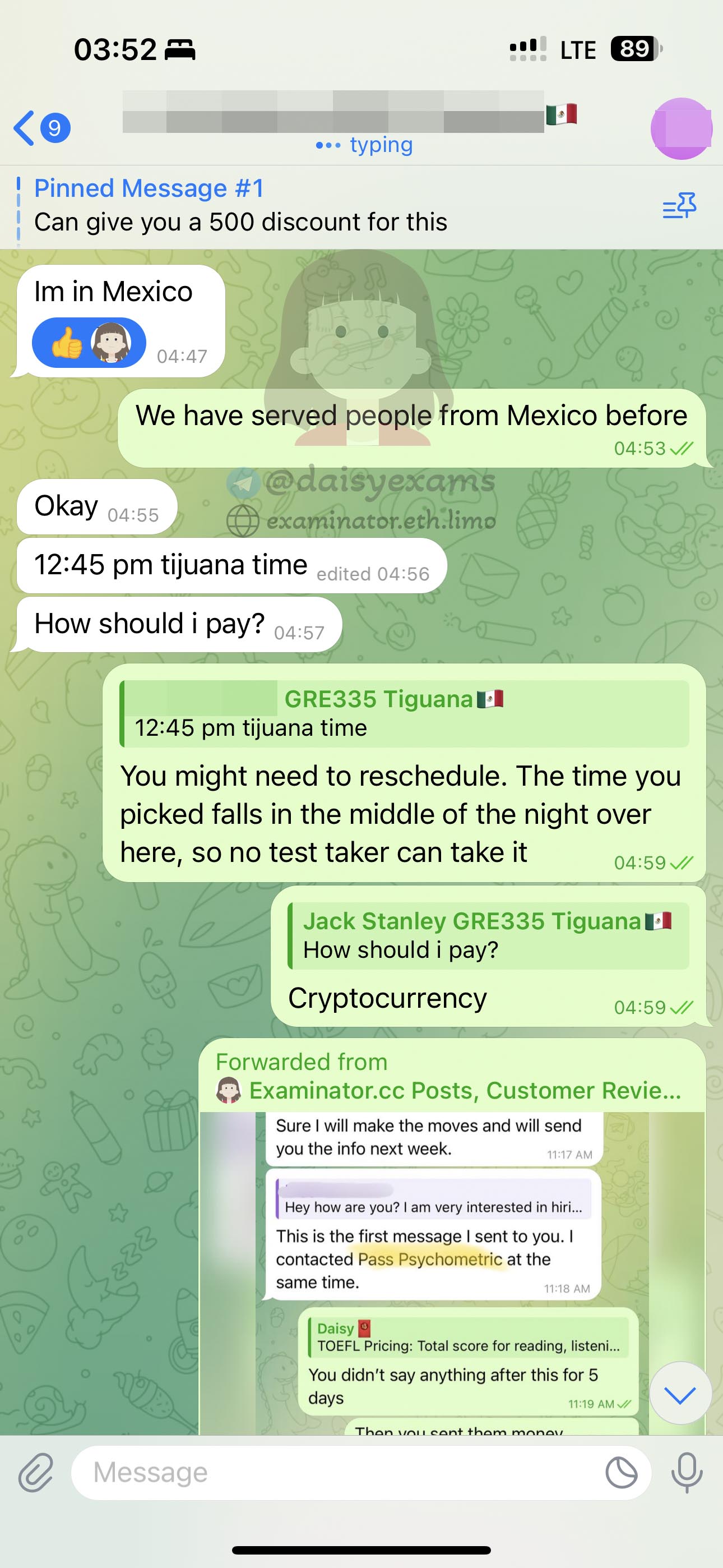
Task: Jump to the latest messages with the down arrow
Action: click(680, 1392)
